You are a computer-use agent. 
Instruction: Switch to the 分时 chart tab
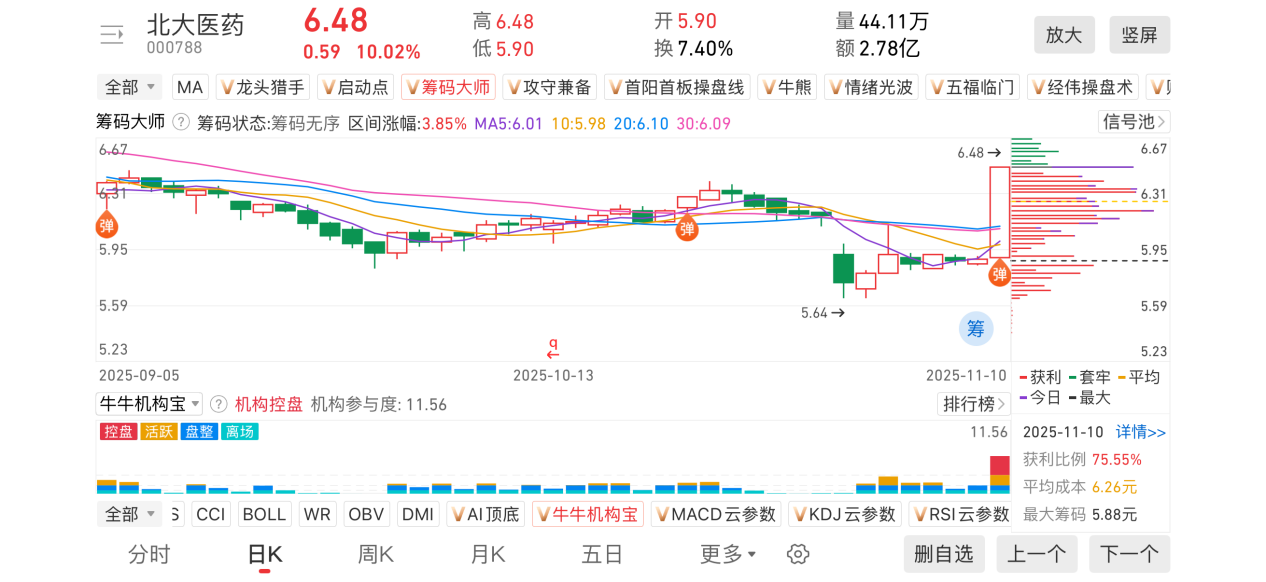pyautogui.click(x=149, y=554)
